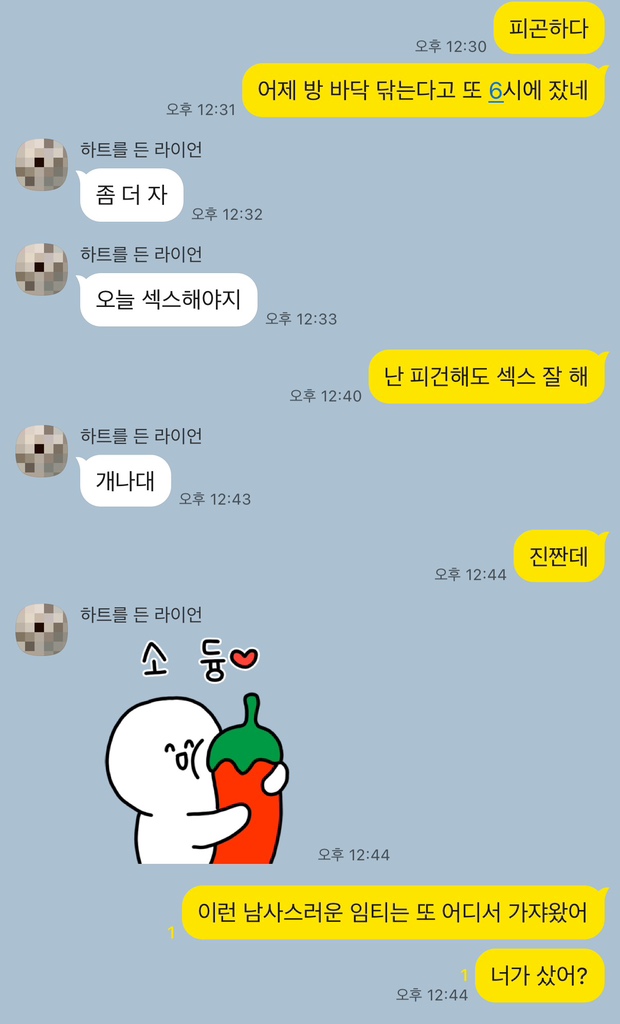Open sender's profile picture beside "좀 더 자"
620x1024 pixels.
[41, 165]
